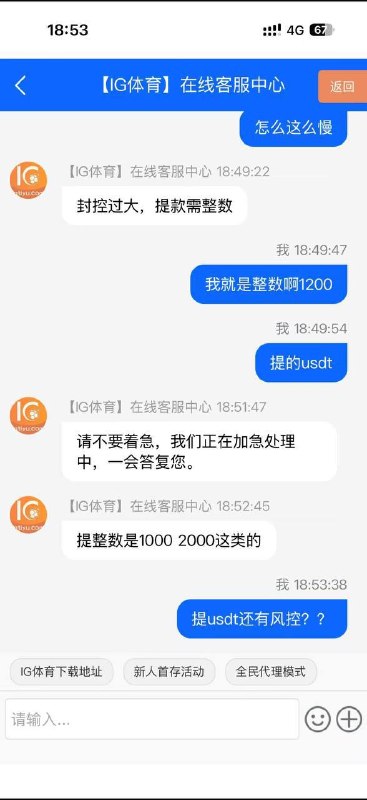The height and width of the screenshot is (800, 367).
Task: Tap the orange 返回 button
Action: tap(342, 86)
